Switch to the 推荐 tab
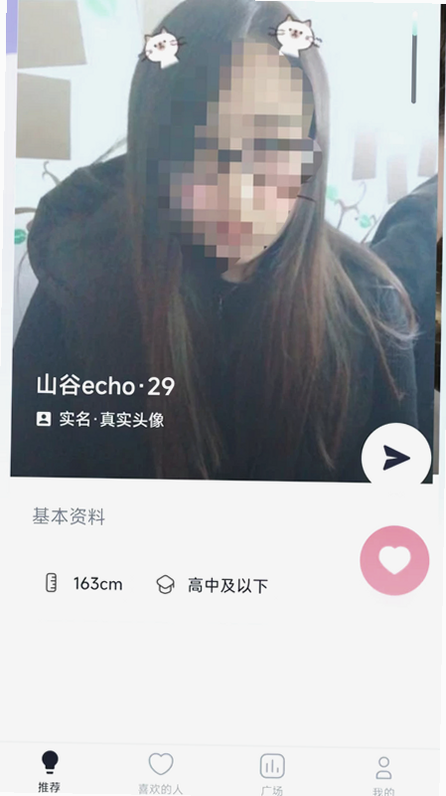This screenshot has height=796, width=446. (x=49, y=772)
